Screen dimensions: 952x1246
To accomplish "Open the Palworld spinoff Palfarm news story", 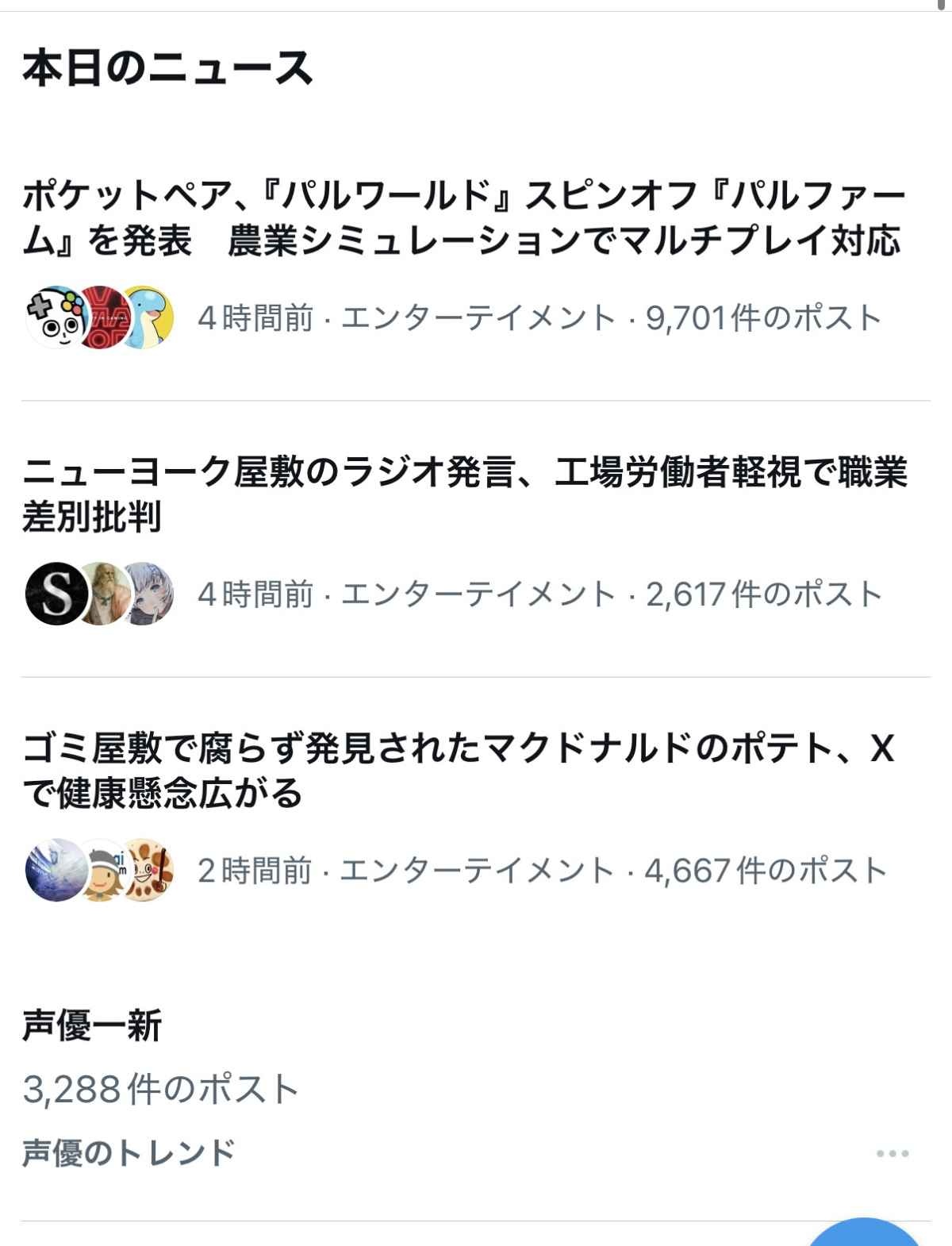I will [464, 218].
